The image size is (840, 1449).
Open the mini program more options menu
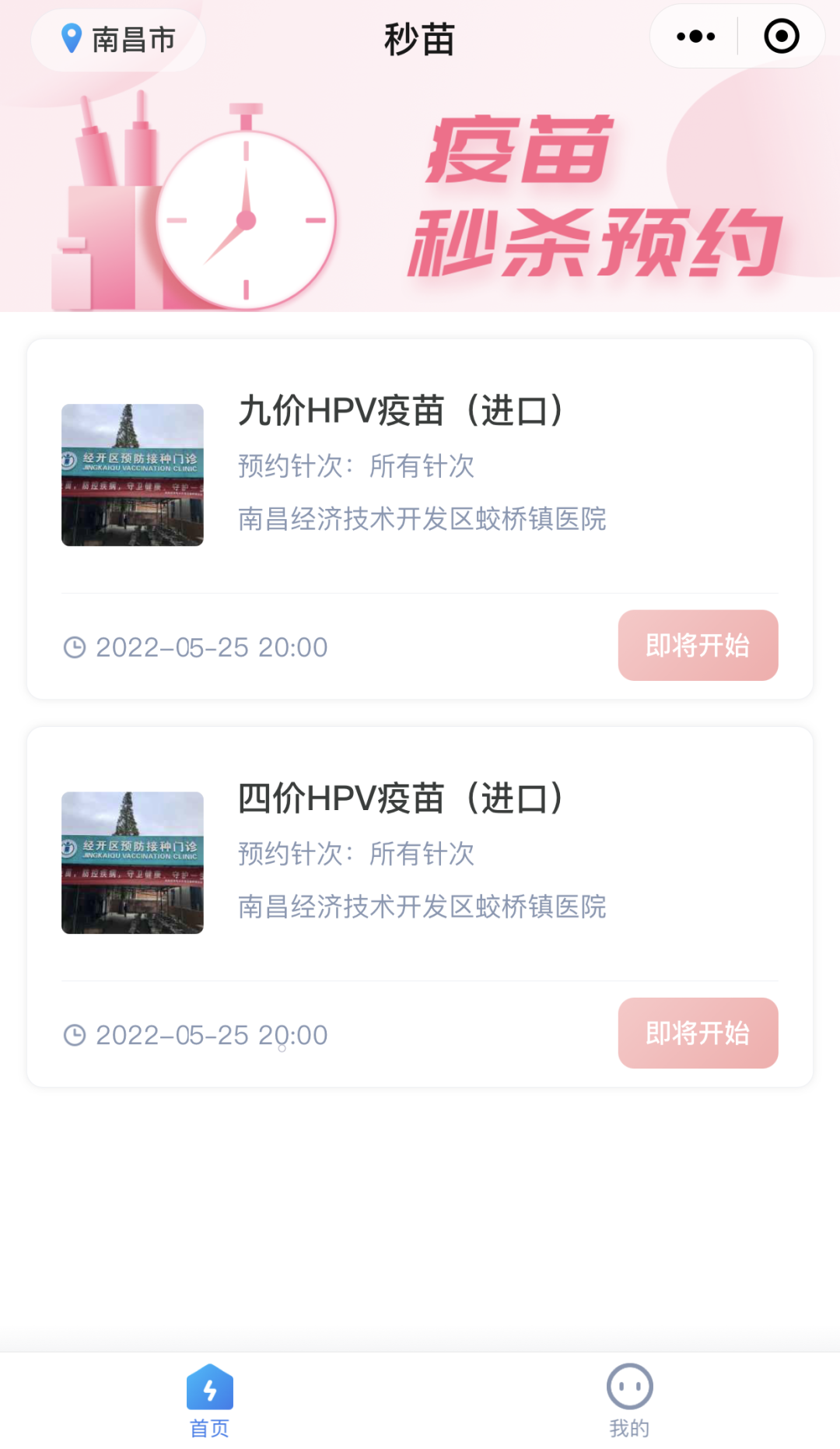695,37
